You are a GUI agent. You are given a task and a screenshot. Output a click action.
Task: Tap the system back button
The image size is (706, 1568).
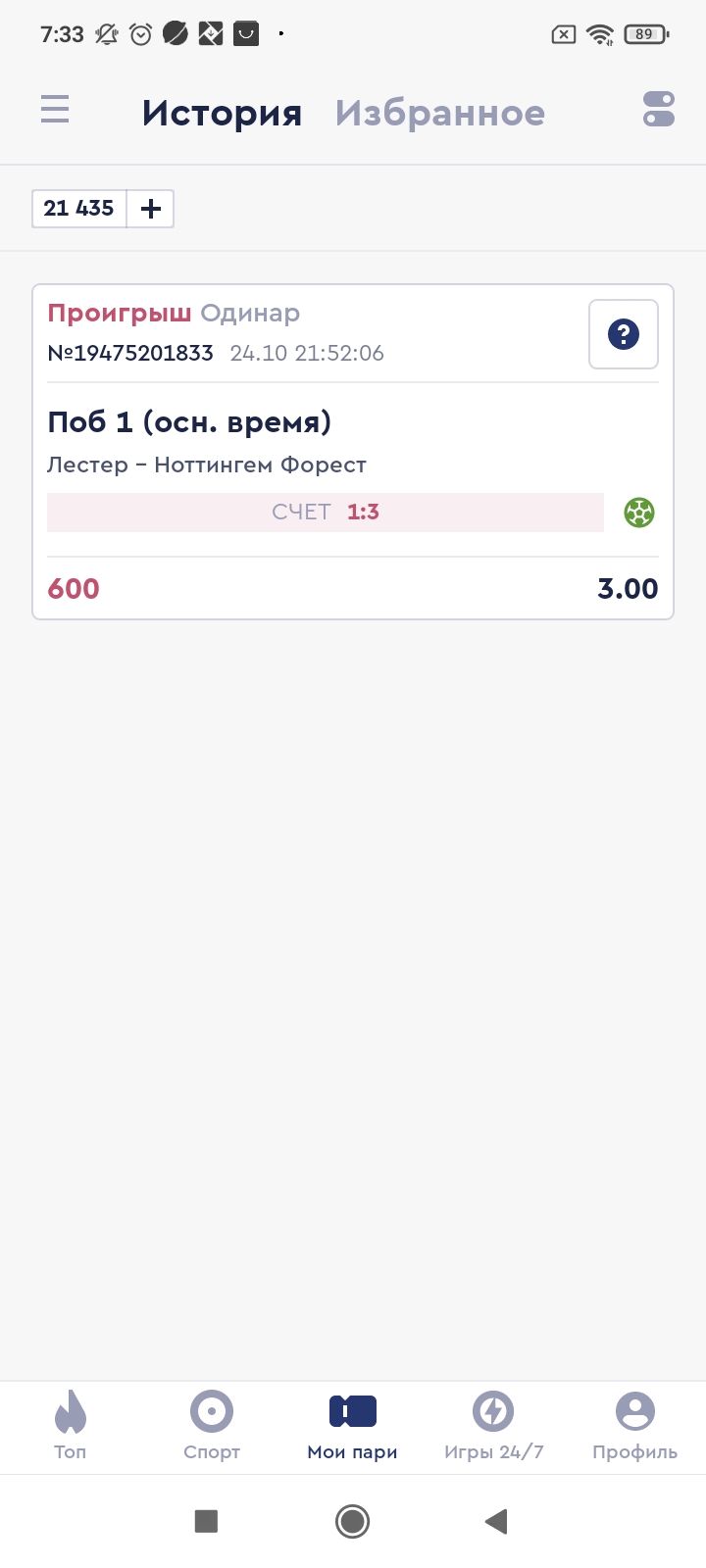coord(496,1521)
